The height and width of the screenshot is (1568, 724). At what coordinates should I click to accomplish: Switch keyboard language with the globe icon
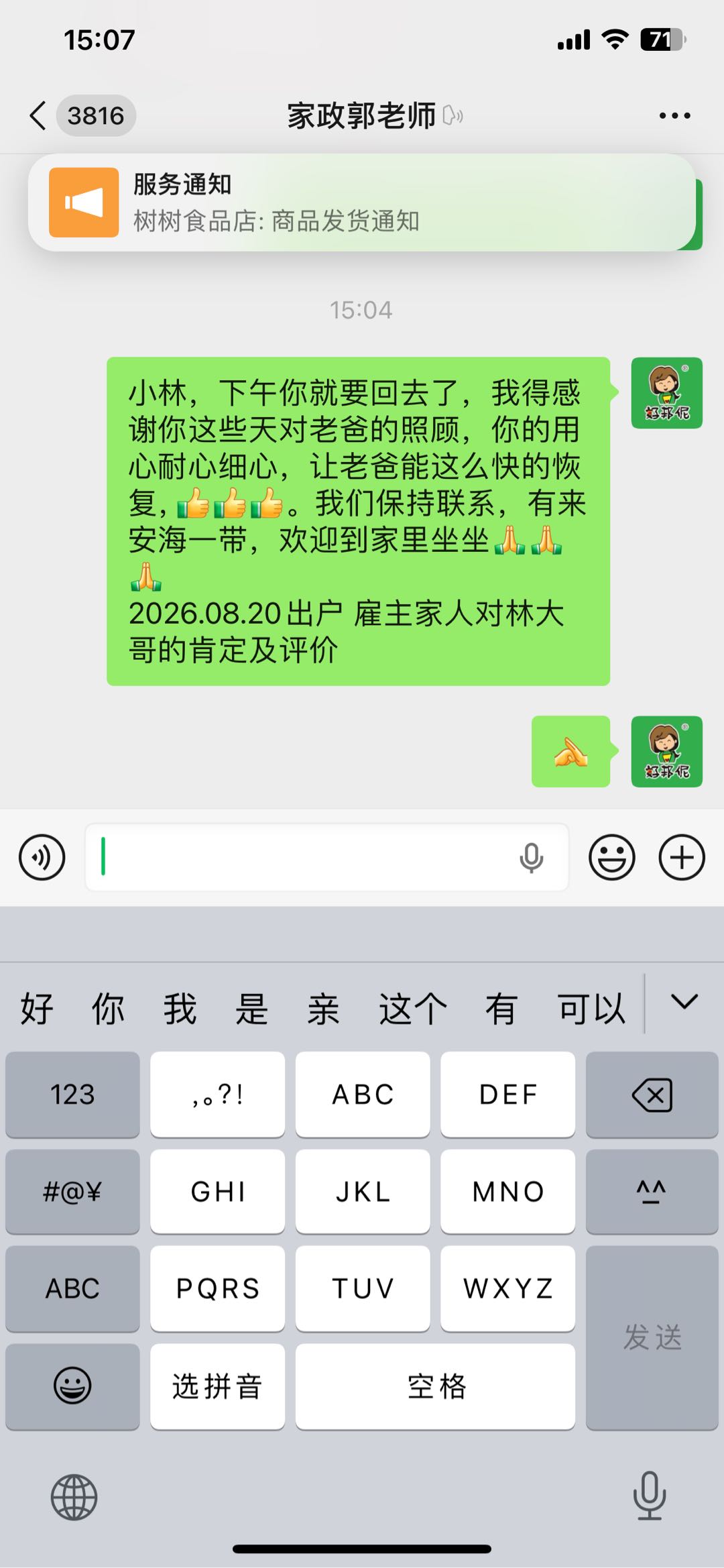[x=74, y=1497]
